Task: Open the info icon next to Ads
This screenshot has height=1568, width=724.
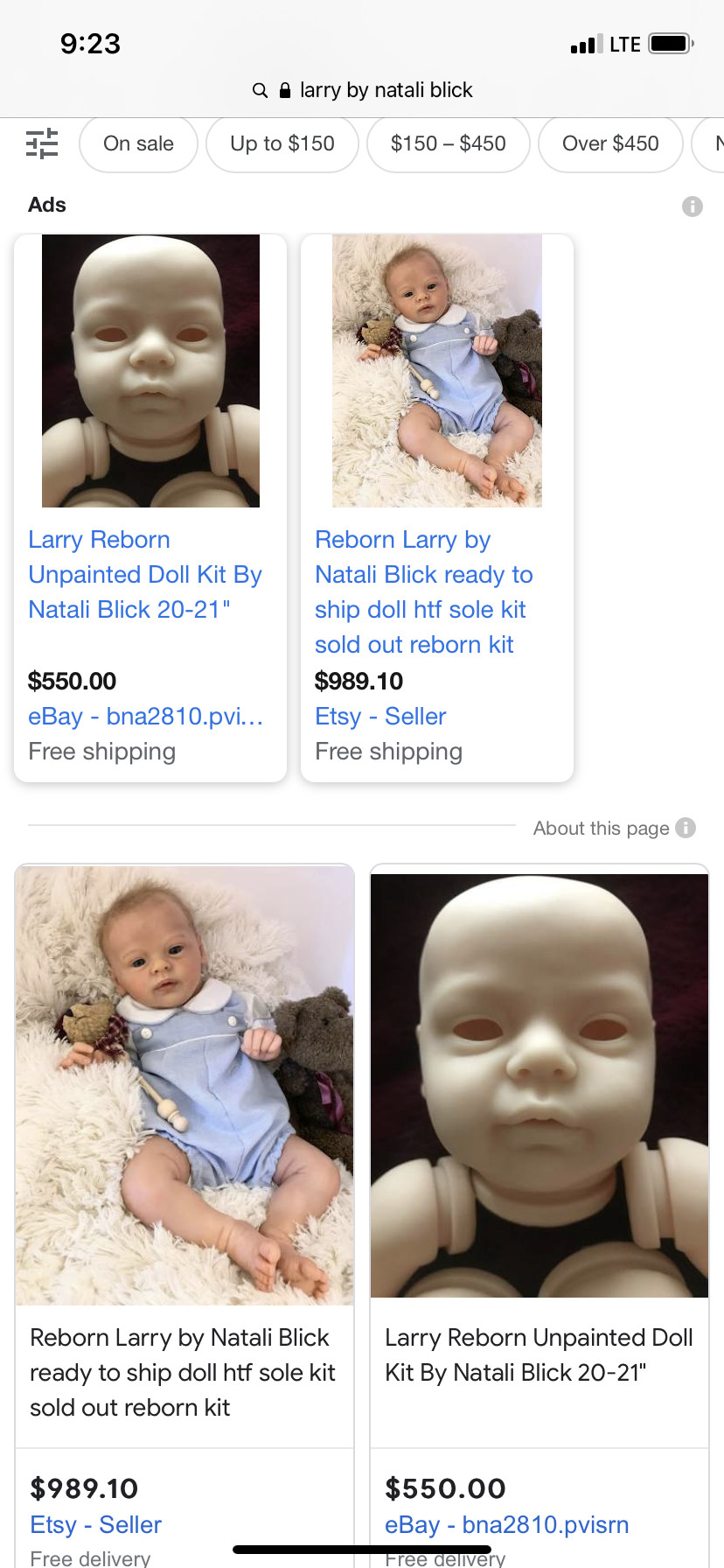Action: coord(693,206)
